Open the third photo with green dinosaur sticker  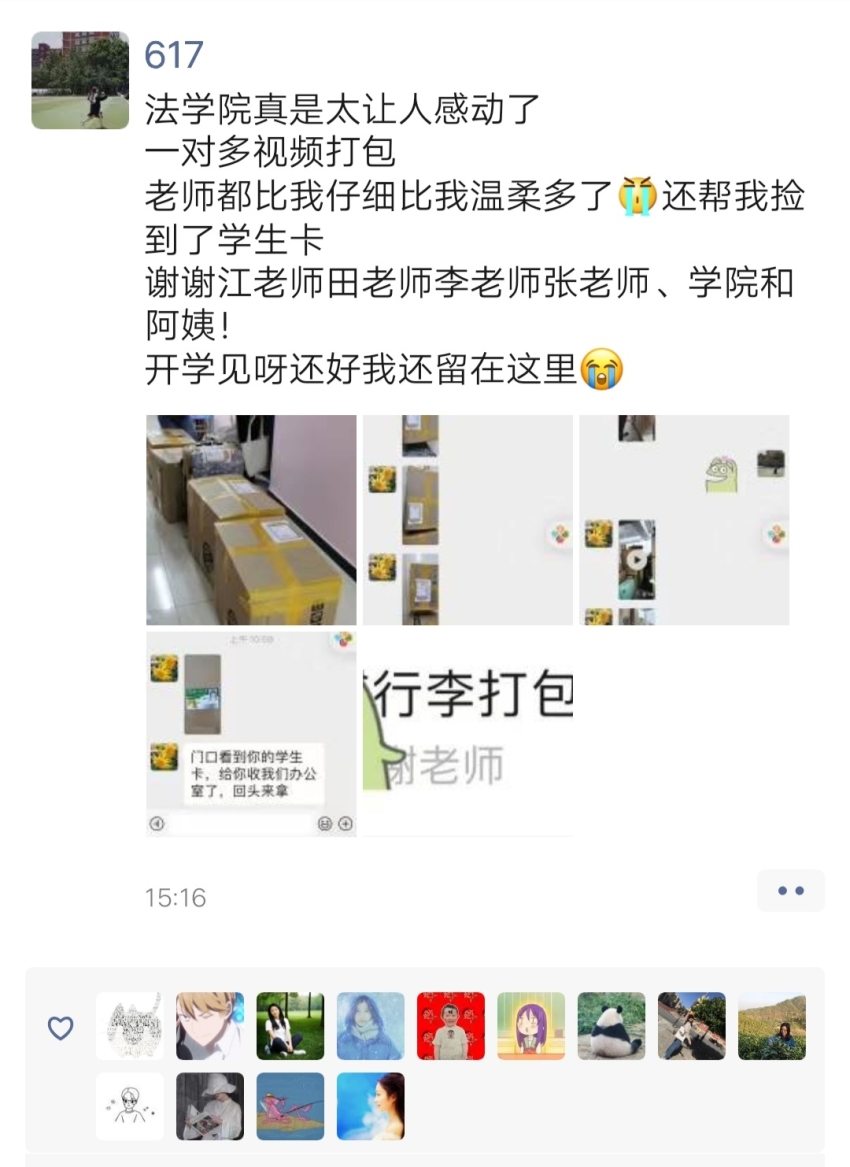pyautogui.click(x=684, y=520)
